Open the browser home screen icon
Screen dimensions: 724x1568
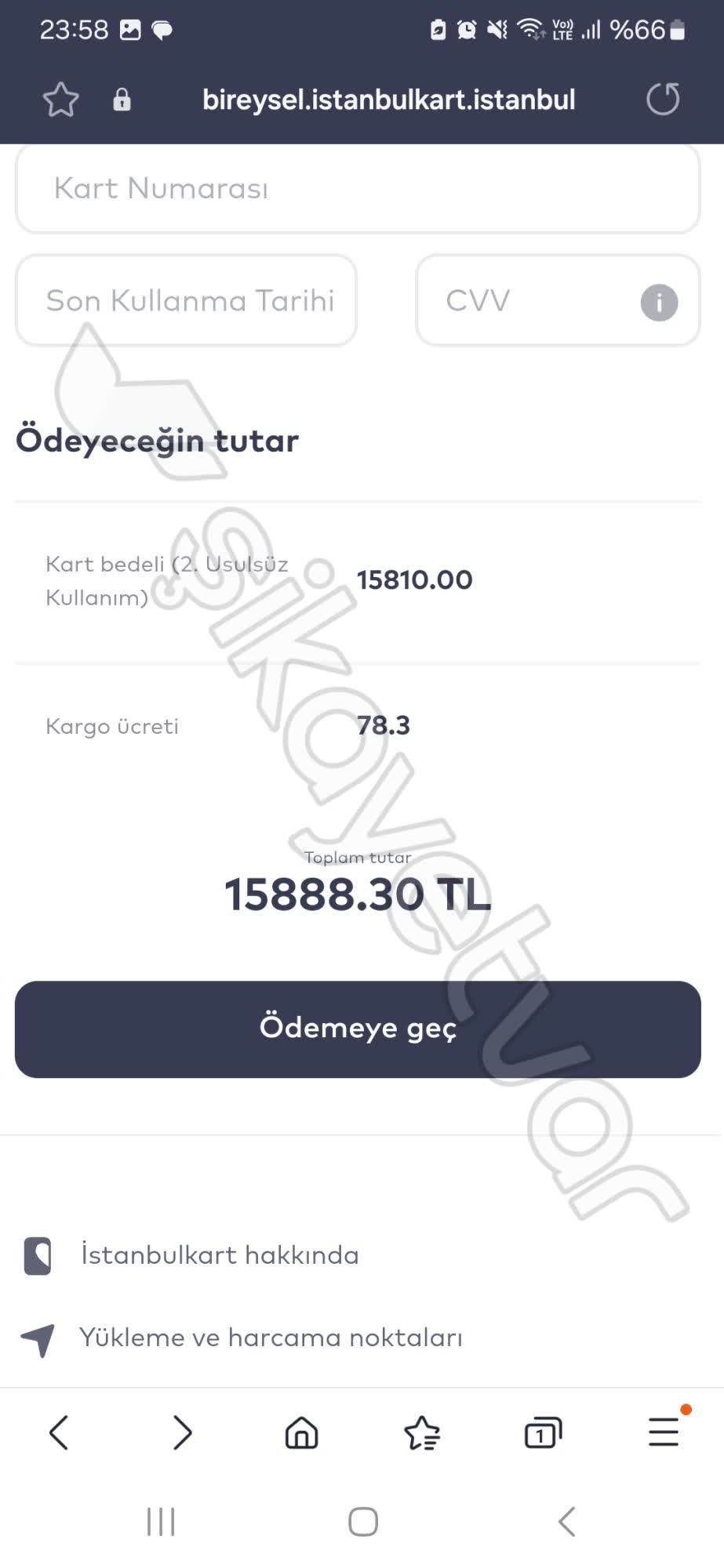tap(301, 1432)
